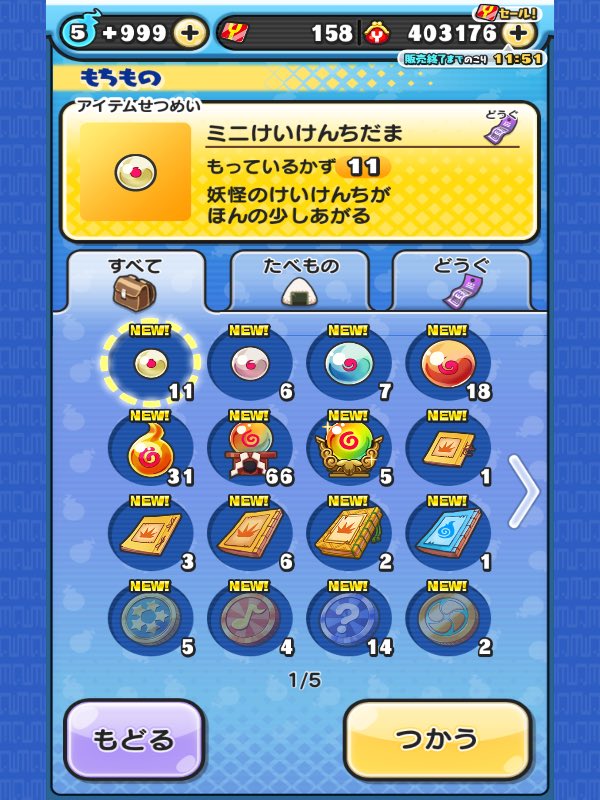Image resolution: width=600 pixels, height=800 pixels.
Task: Tap the plus button beside +999 stamina
Action: coord(190,32)
